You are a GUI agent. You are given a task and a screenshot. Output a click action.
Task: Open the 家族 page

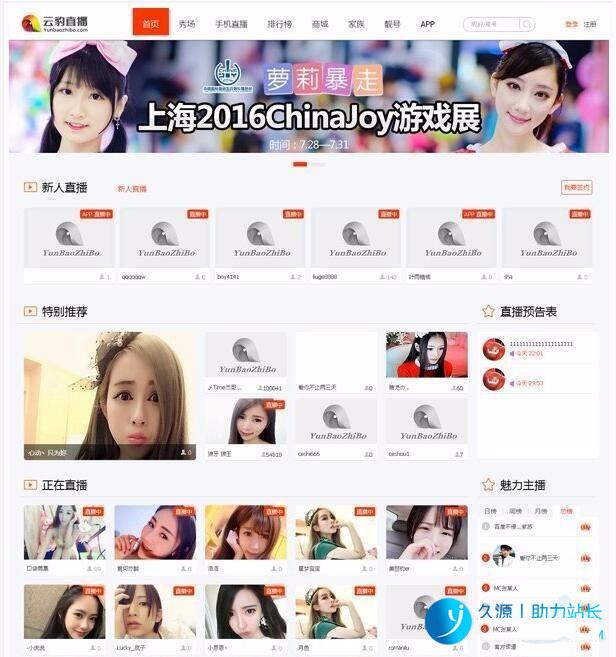coord(356,23)
